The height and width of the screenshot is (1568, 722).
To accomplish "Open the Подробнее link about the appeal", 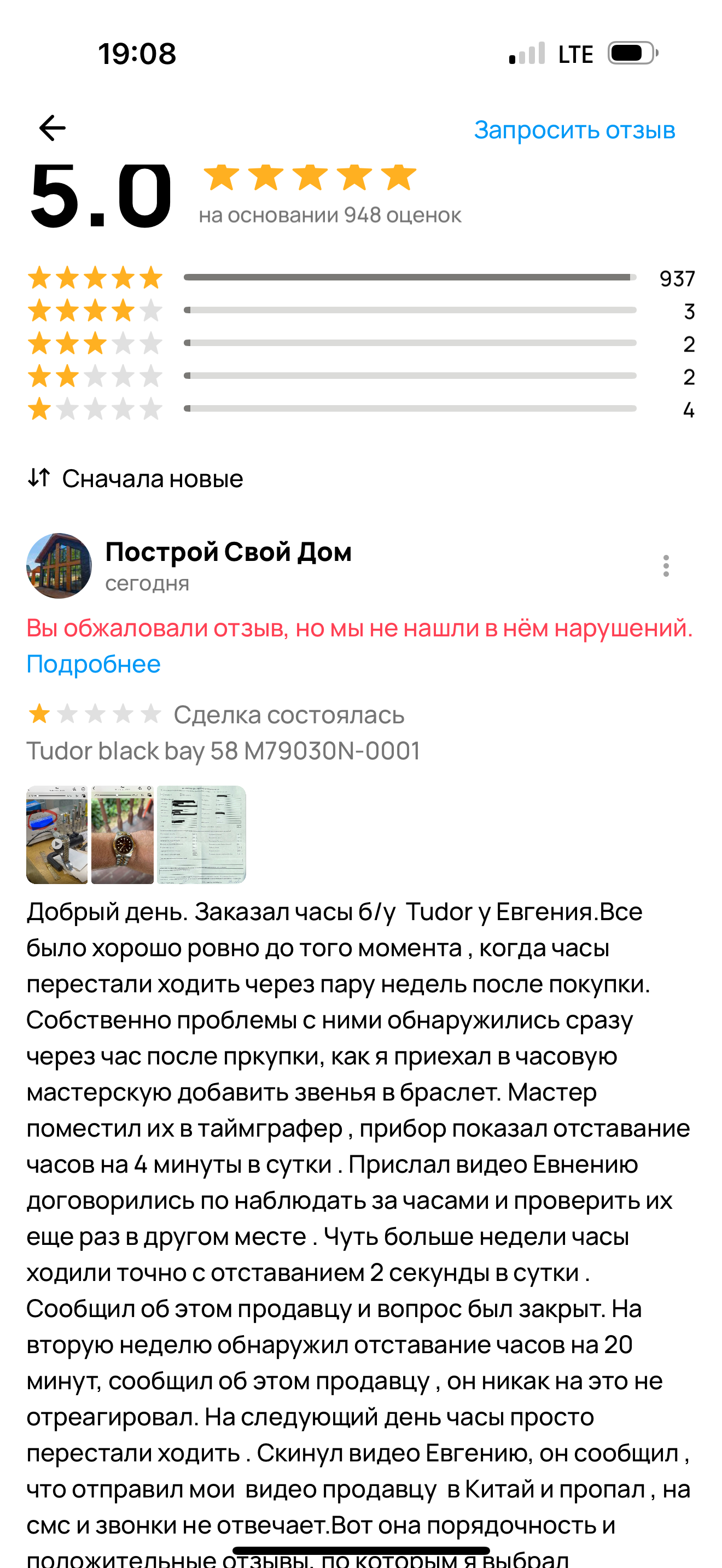I will click(94, 664).
